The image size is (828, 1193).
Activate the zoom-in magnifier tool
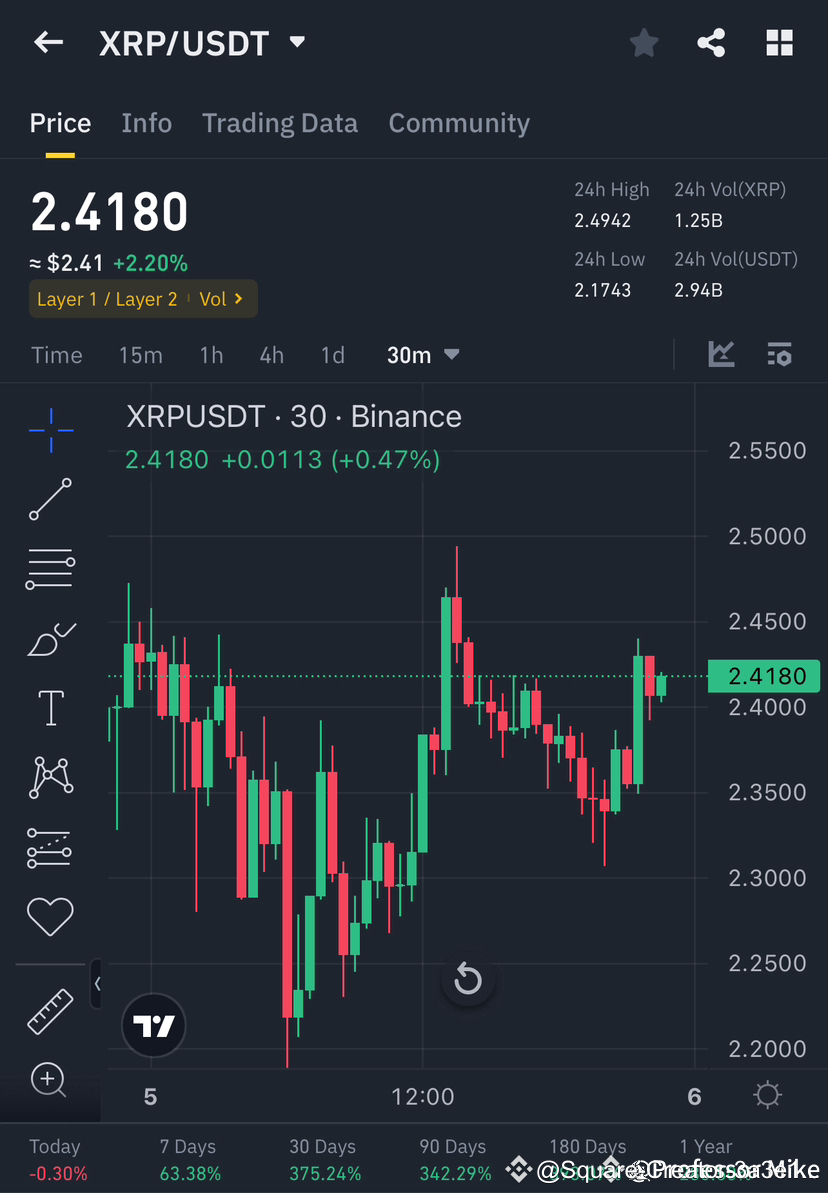pyautogui.click(x=50, y=1080)
